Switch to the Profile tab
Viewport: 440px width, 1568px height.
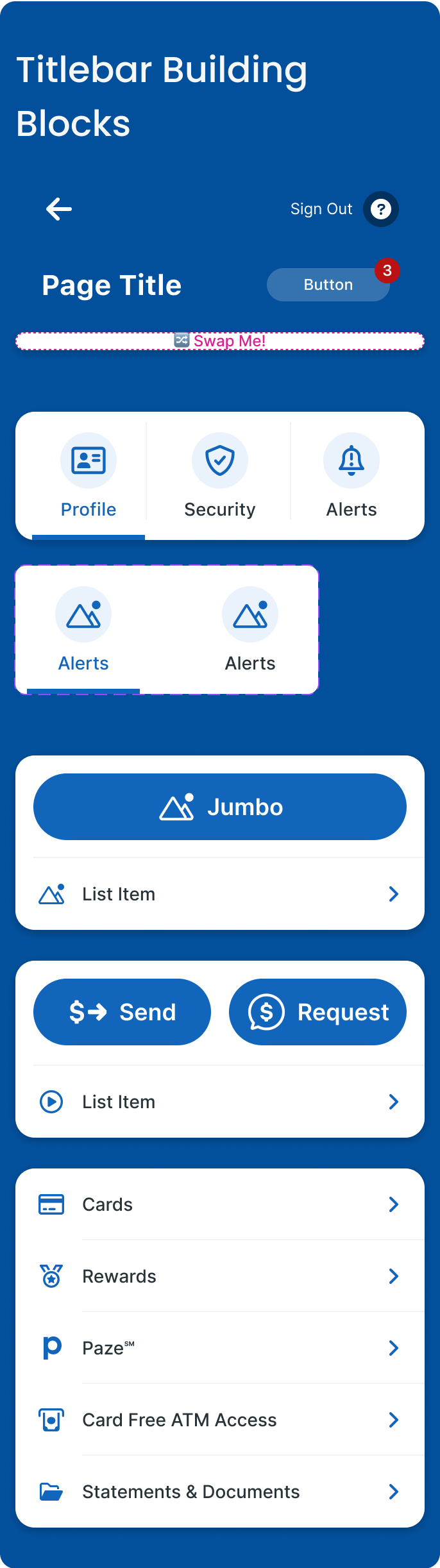[89, 476]
